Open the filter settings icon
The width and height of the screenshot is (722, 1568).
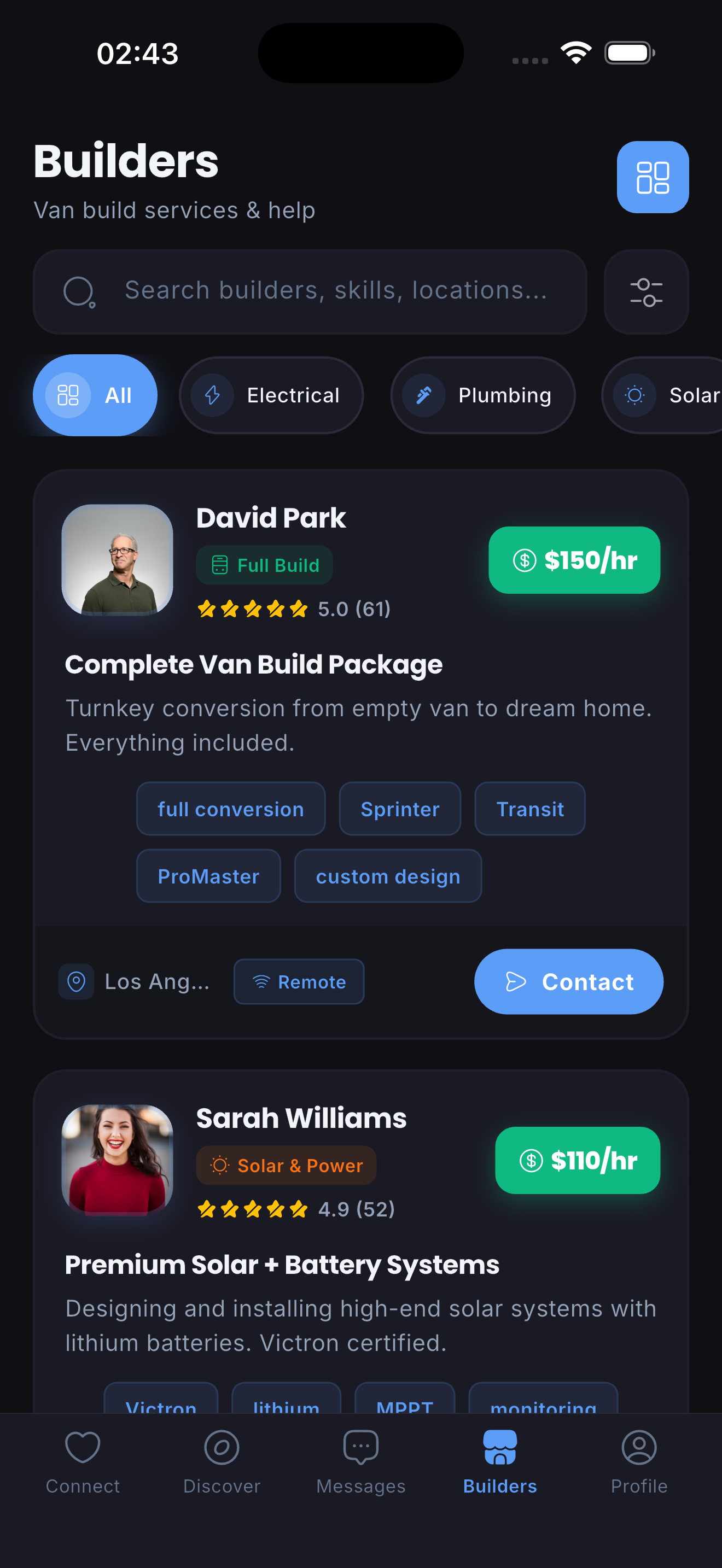point(646,291)
